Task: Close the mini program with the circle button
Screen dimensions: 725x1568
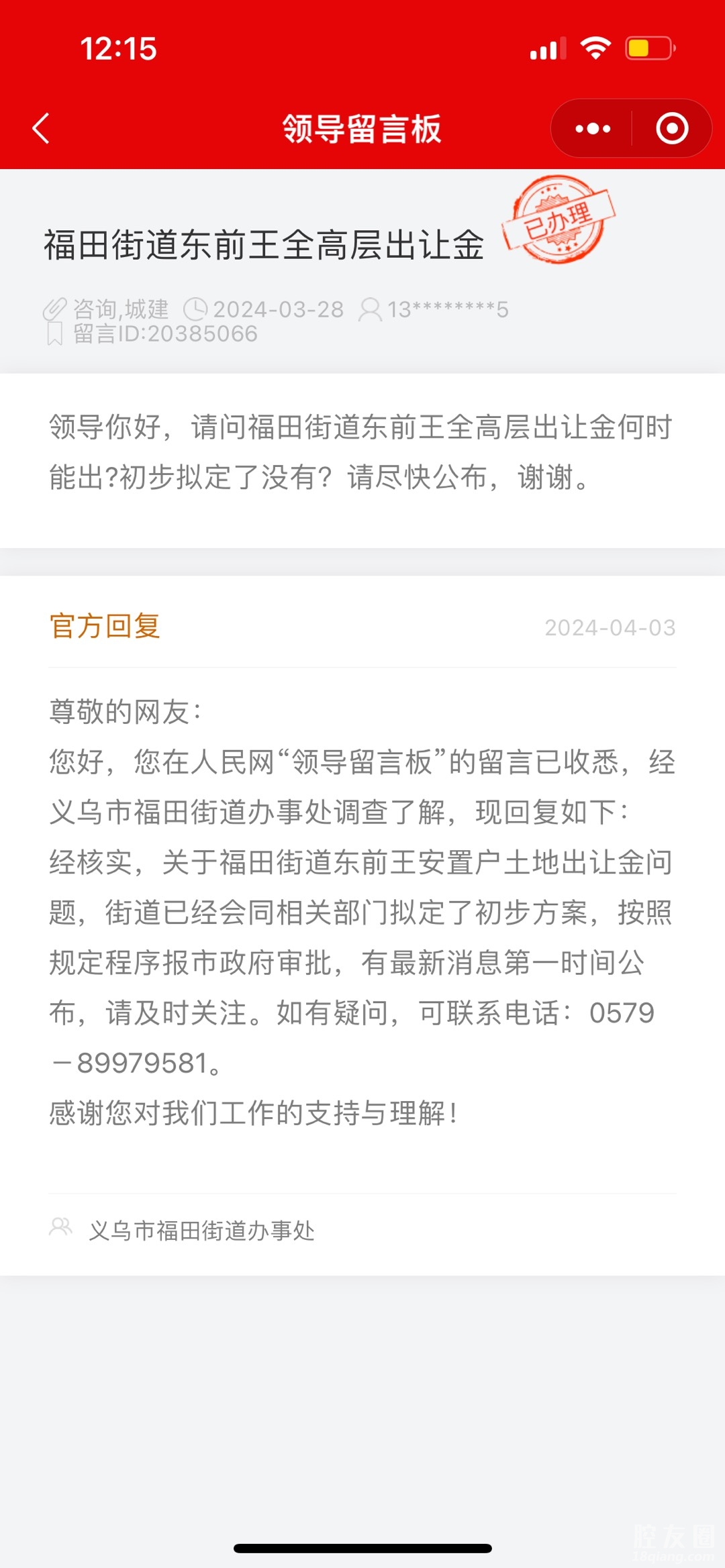Action: [x=672, y=128]
